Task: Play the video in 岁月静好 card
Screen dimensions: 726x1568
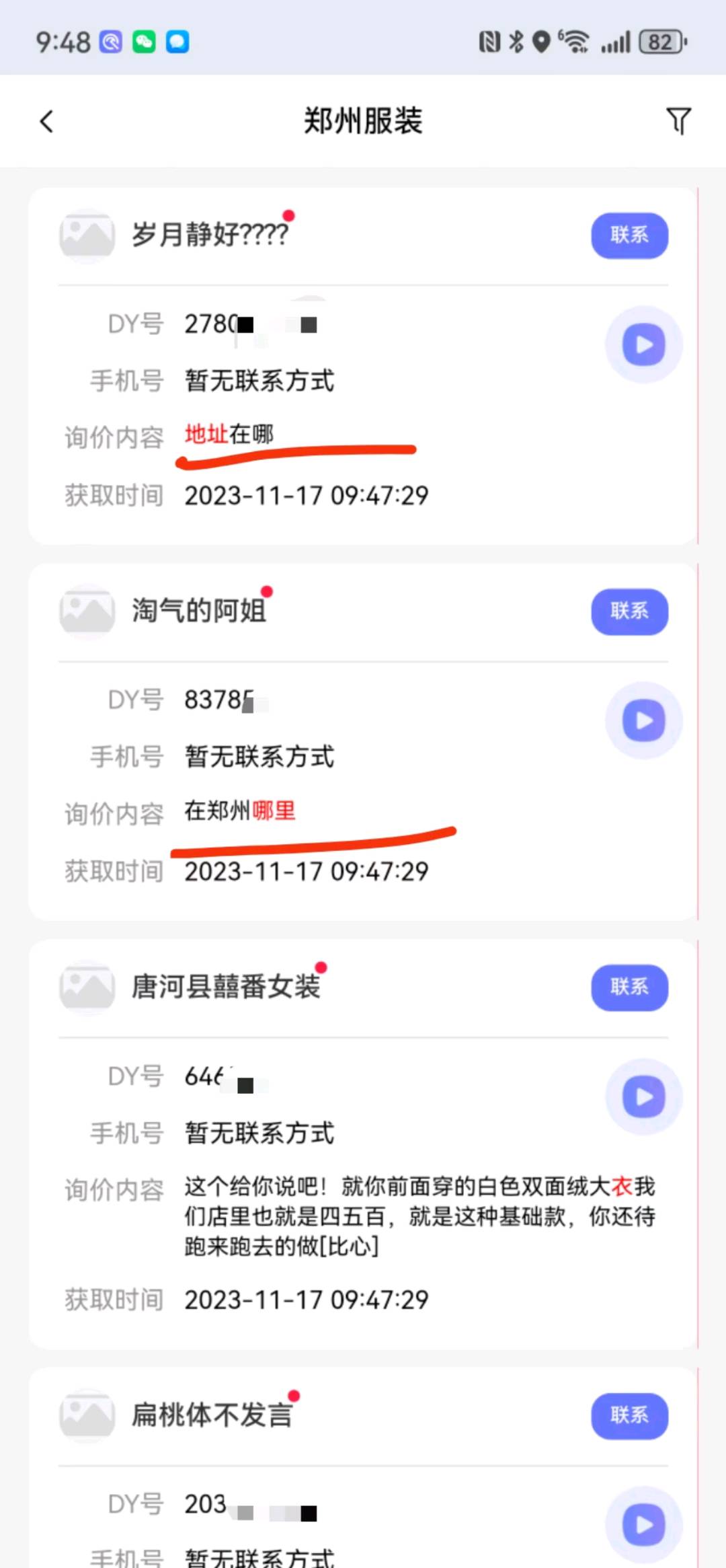Action: (x=643, y=345)
